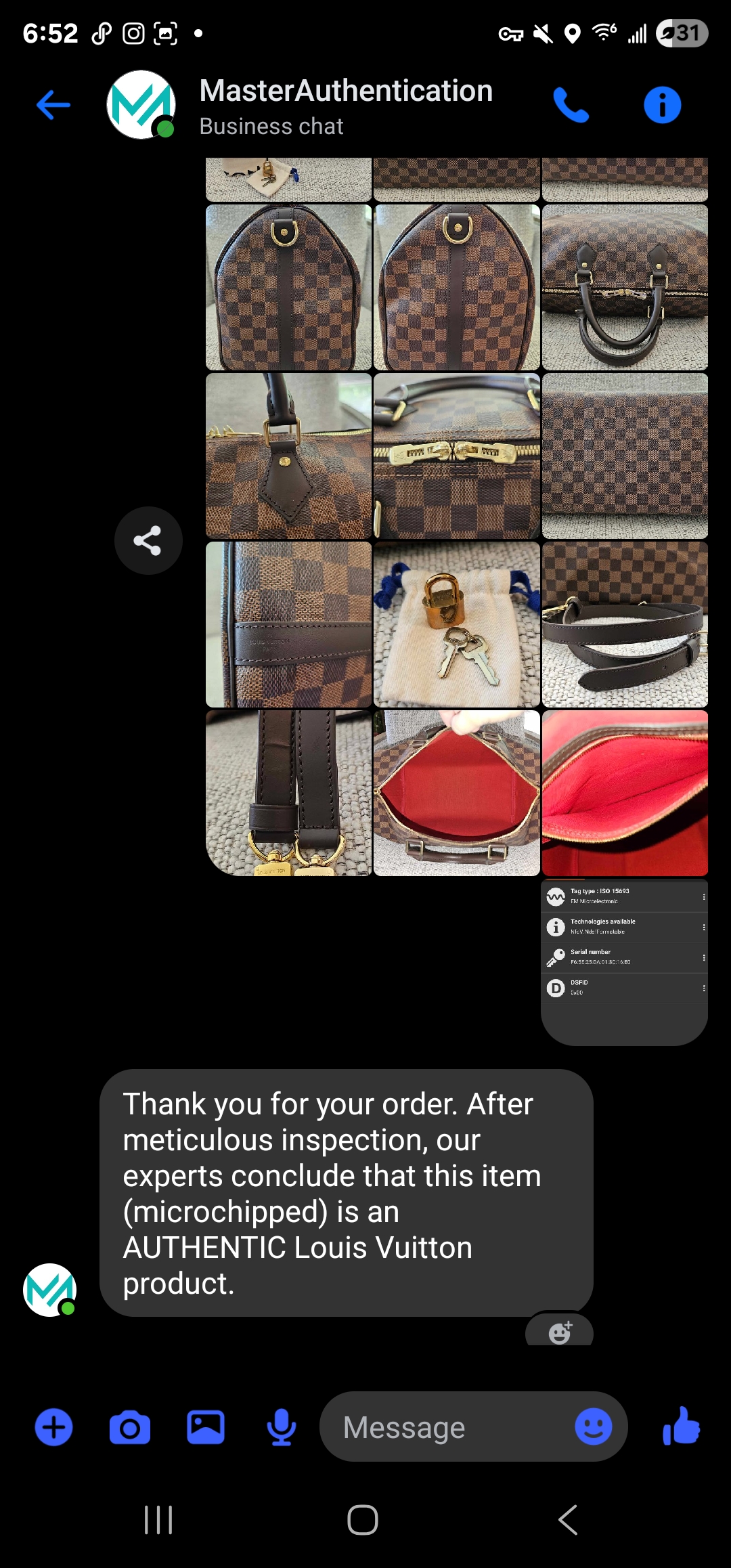Go to the system home screen

pyautogui.click(x=363, y=1520)
